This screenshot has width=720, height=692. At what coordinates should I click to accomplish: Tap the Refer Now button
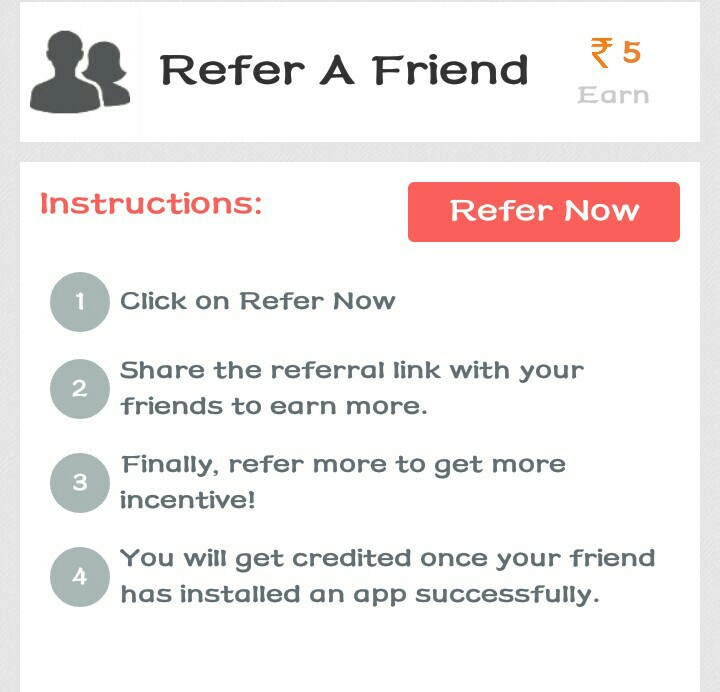(543, 212)
